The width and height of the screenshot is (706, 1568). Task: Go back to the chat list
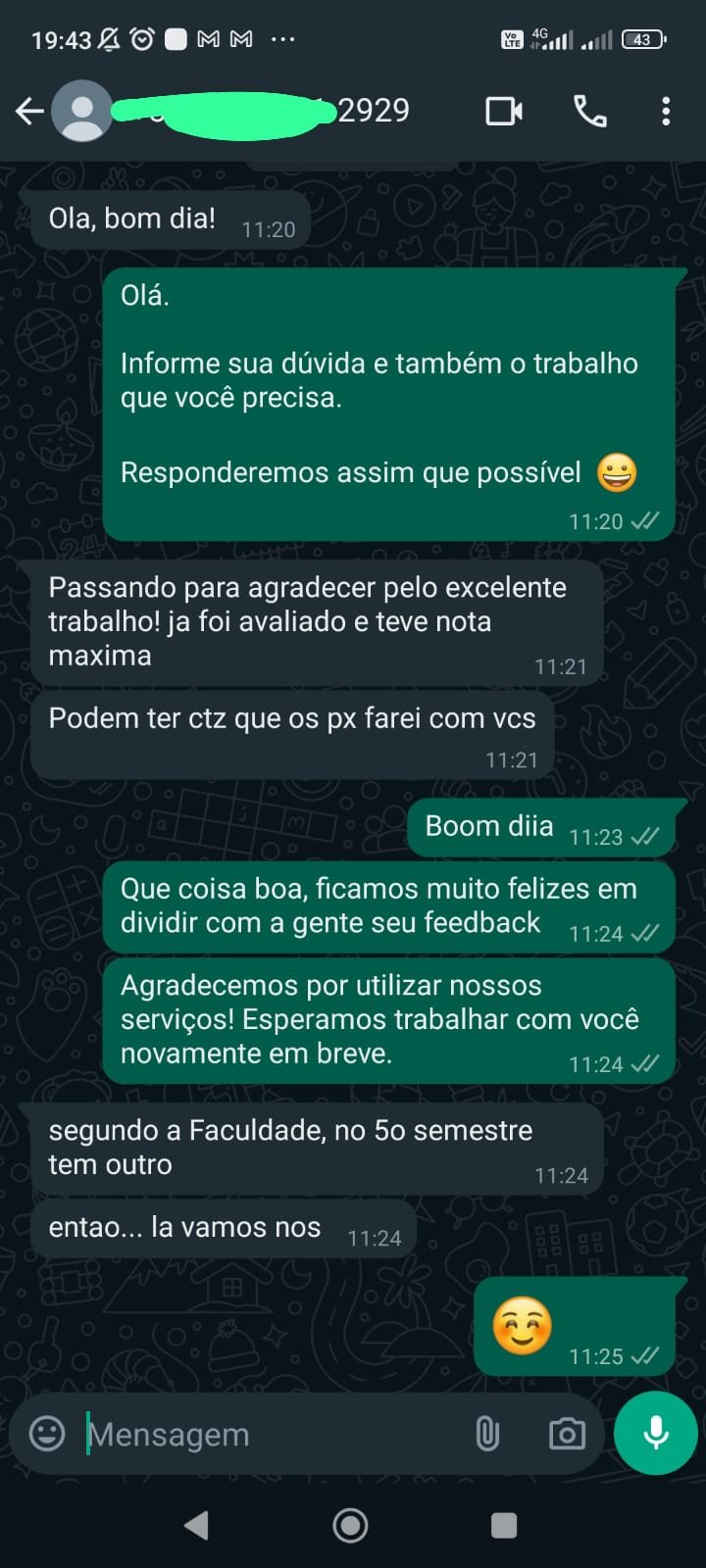point(29,112)
